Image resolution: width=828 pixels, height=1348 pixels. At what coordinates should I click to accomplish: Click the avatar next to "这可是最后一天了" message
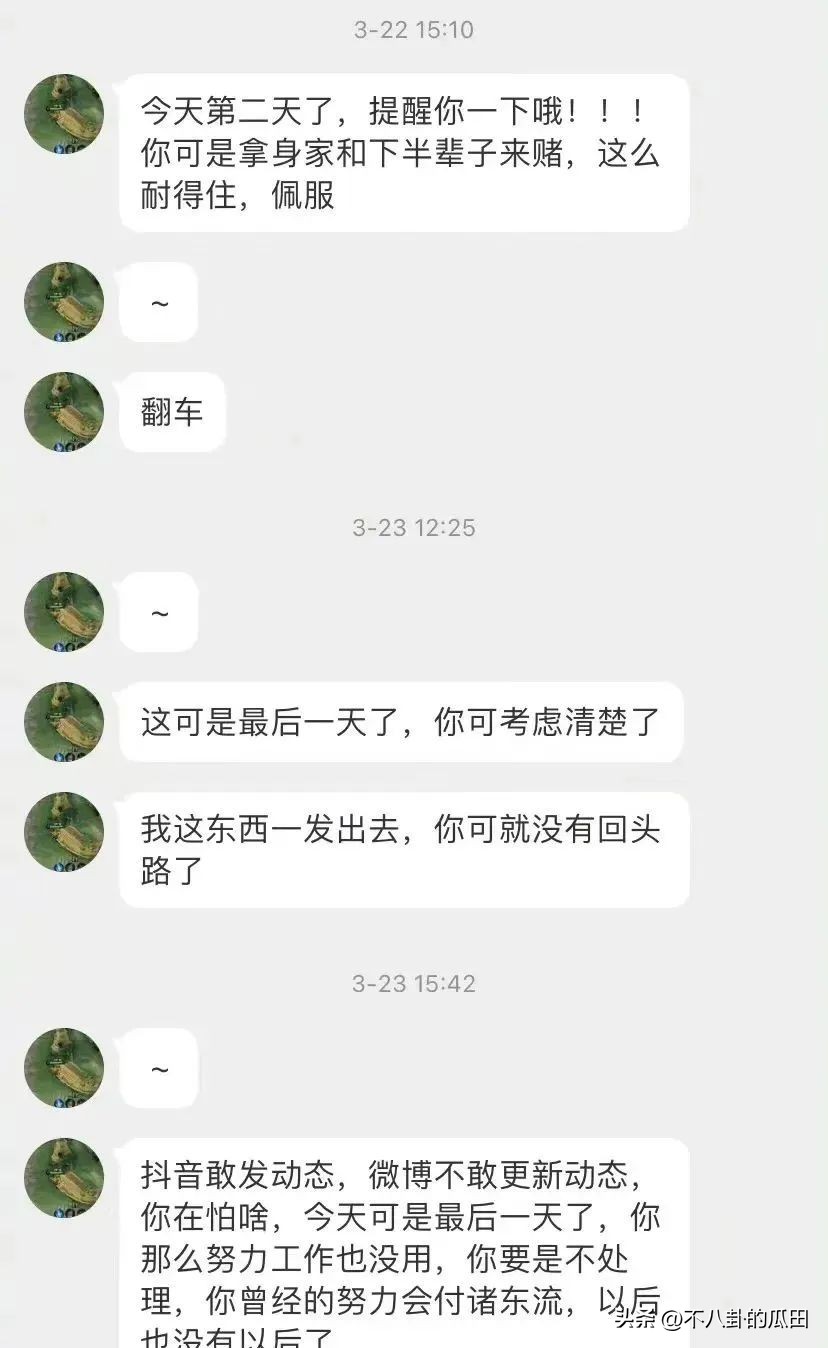63,722
